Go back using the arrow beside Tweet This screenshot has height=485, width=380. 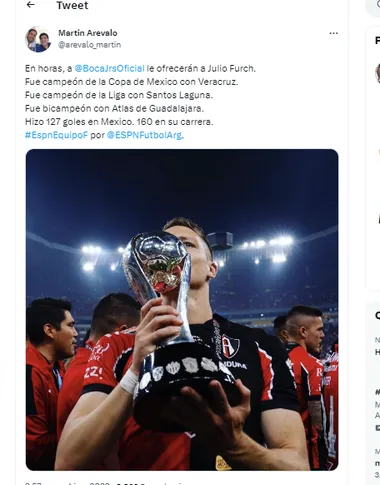coord(31,5)
